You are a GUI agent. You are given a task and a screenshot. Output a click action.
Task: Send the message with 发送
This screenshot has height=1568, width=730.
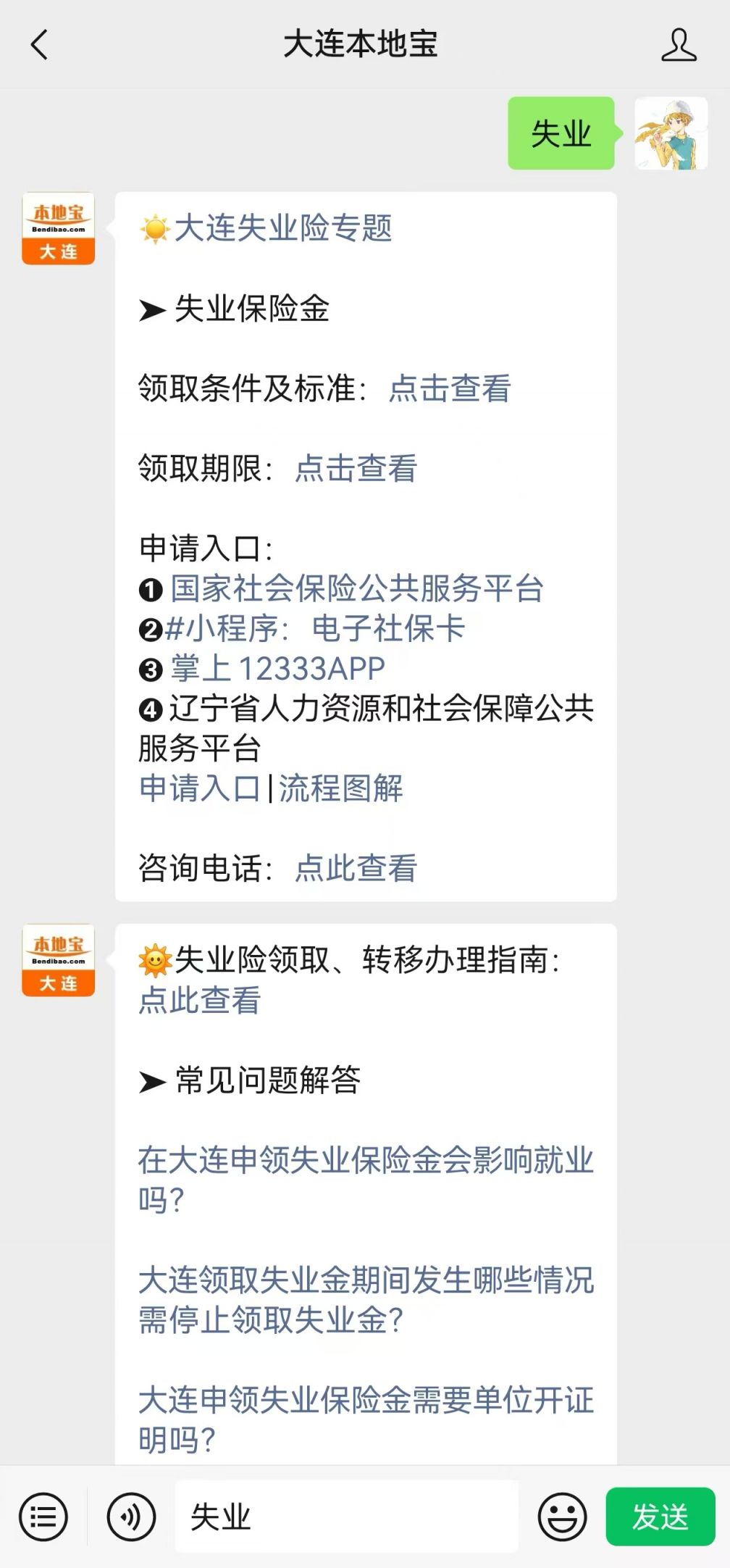660,1517
